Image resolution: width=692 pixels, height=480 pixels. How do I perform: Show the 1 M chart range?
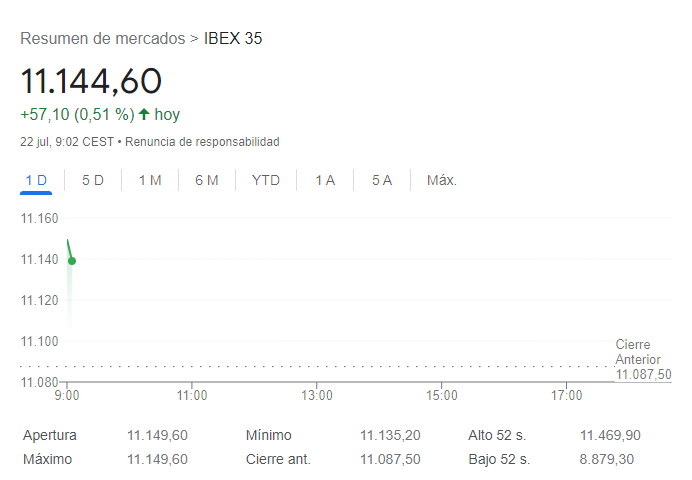(150, 181)
